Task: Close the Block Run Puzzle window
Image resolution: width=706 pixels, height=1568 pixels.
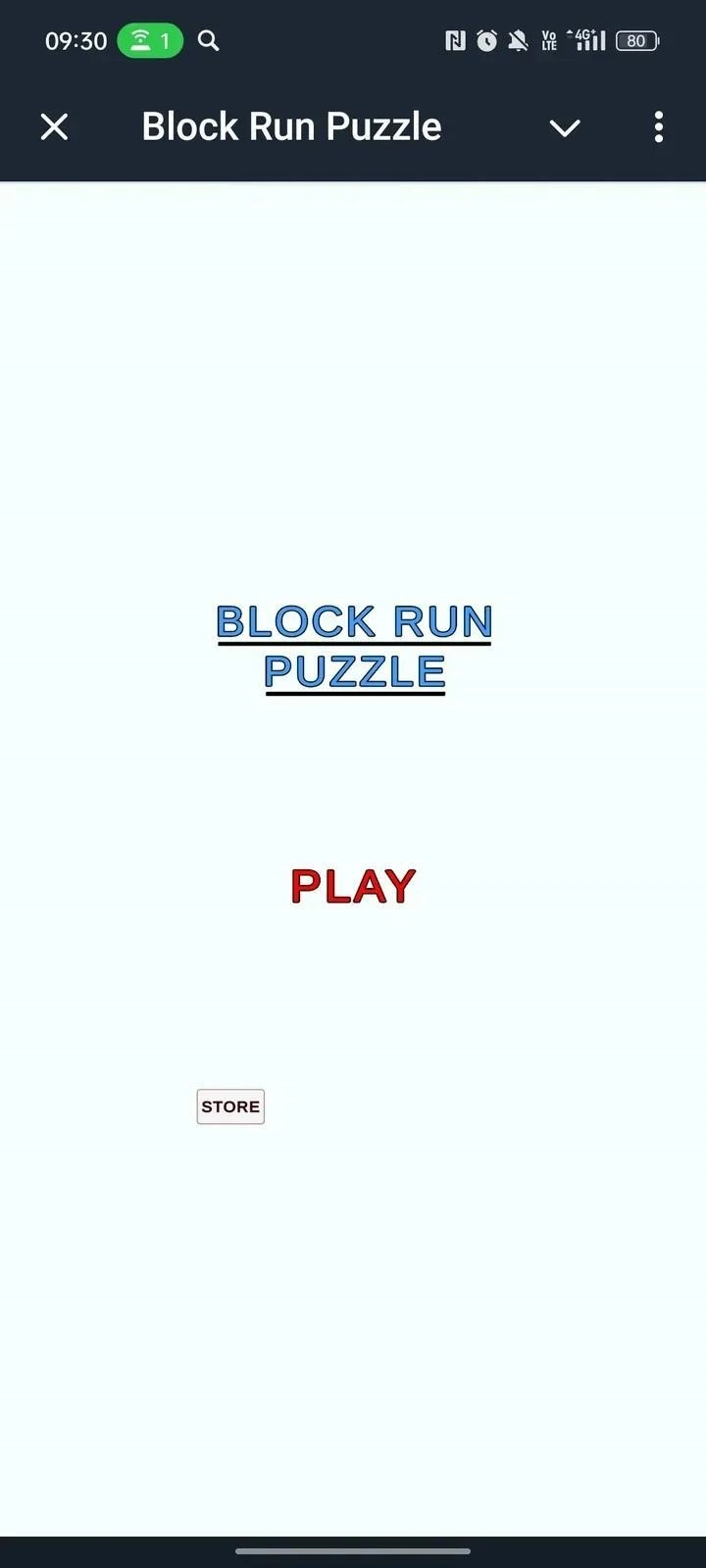Action: 55,126
